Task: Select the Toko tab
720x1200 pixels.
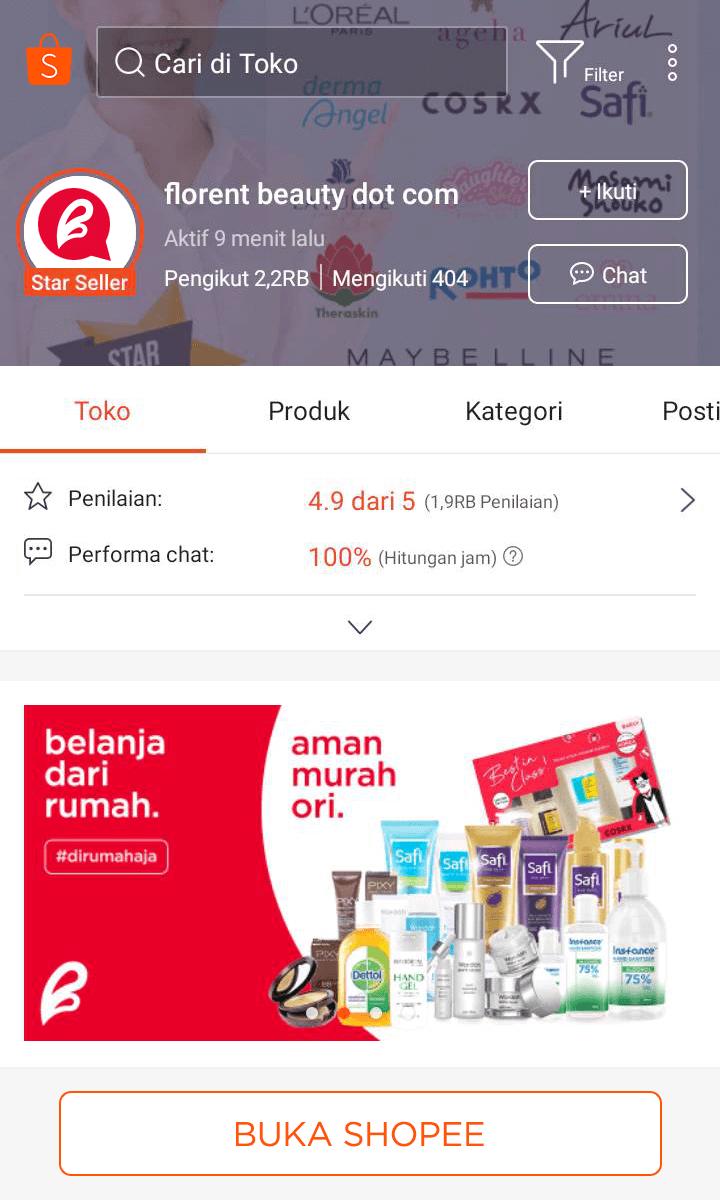Action: click(102, 411)
